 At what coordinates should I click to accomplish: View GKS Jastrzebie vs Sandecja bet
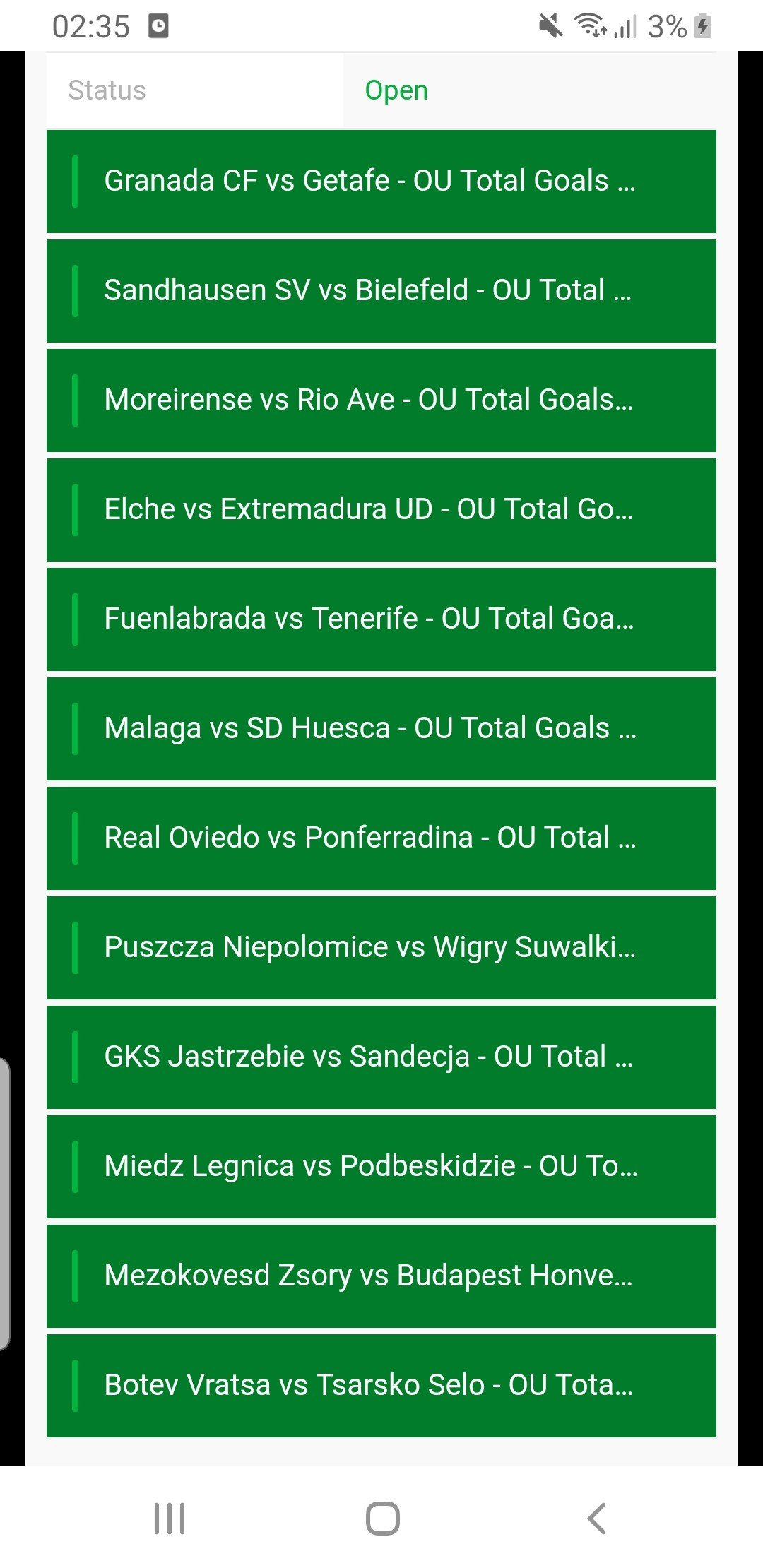pyautogui.click(x=381, y=1057)
